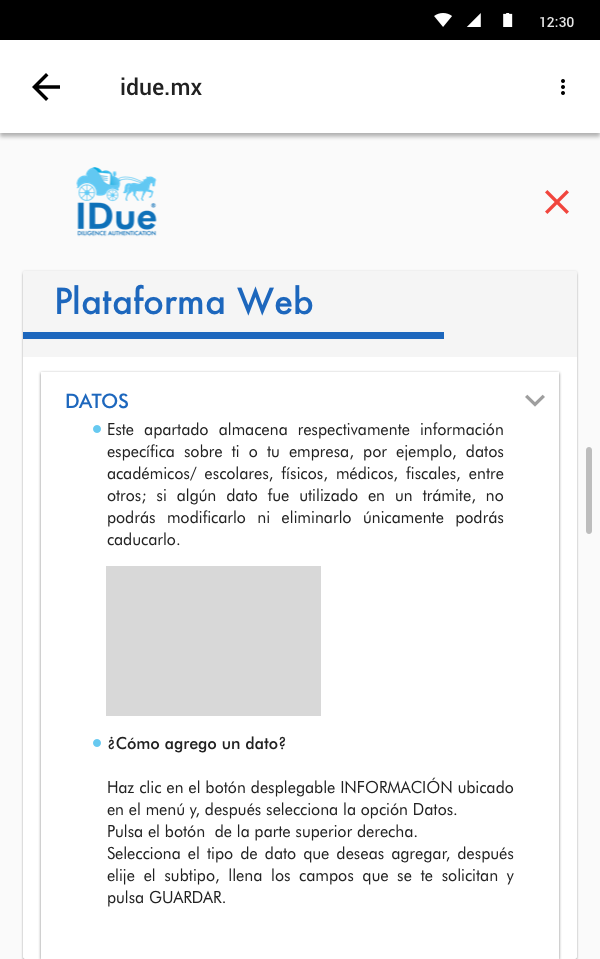Close the help page with the red X
This screenshot has width=600, height=959.
557,202
